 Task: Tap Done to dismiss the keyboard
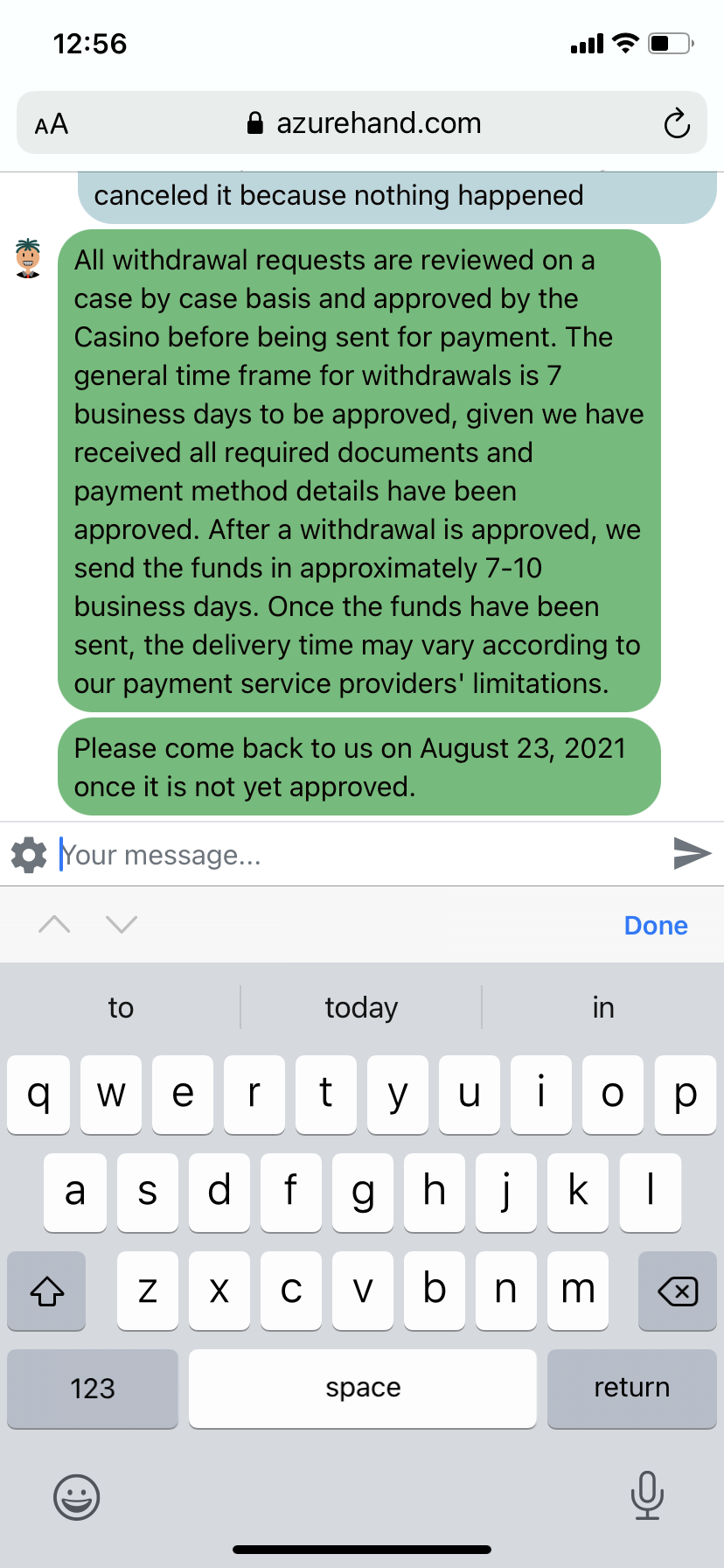[655, 925]
